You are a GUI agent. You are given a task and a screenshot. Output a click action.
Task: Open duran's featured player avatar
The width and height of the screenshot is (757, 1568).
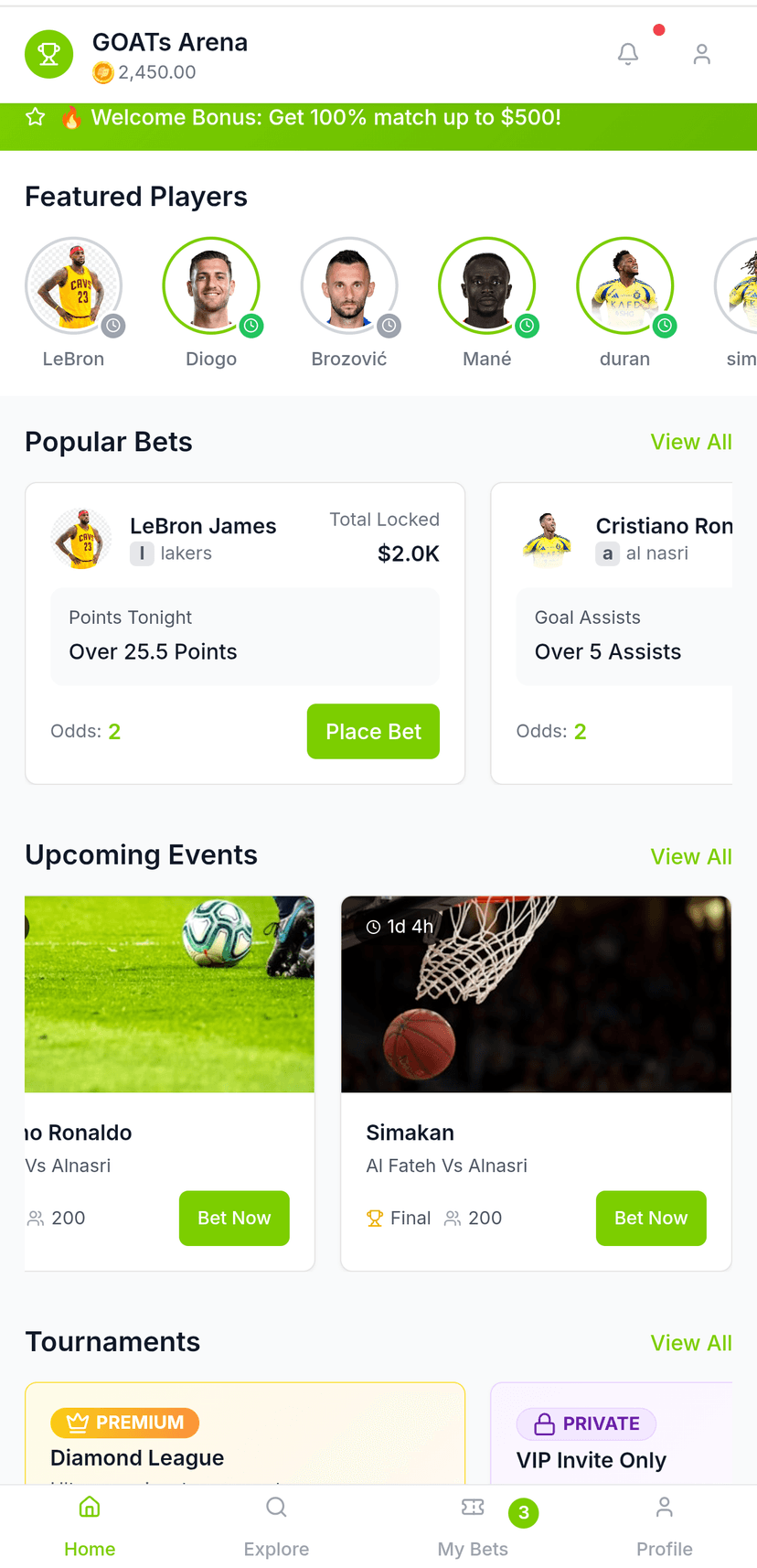tap(624, 286)
